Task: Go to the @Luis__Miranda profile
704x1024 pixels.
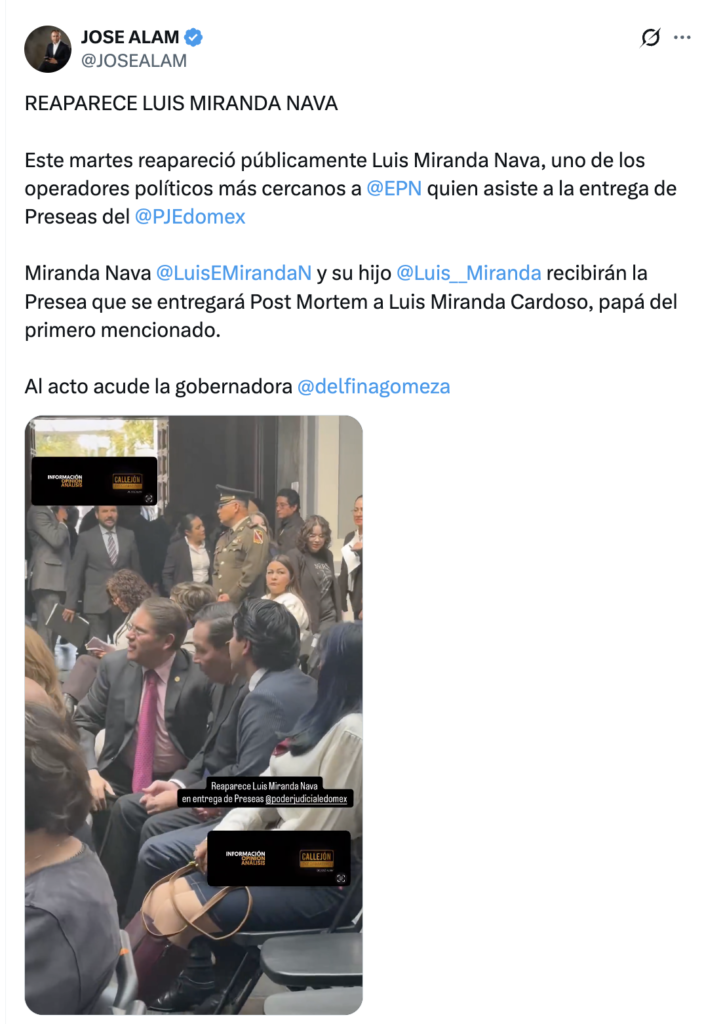Action: [469, 272]
